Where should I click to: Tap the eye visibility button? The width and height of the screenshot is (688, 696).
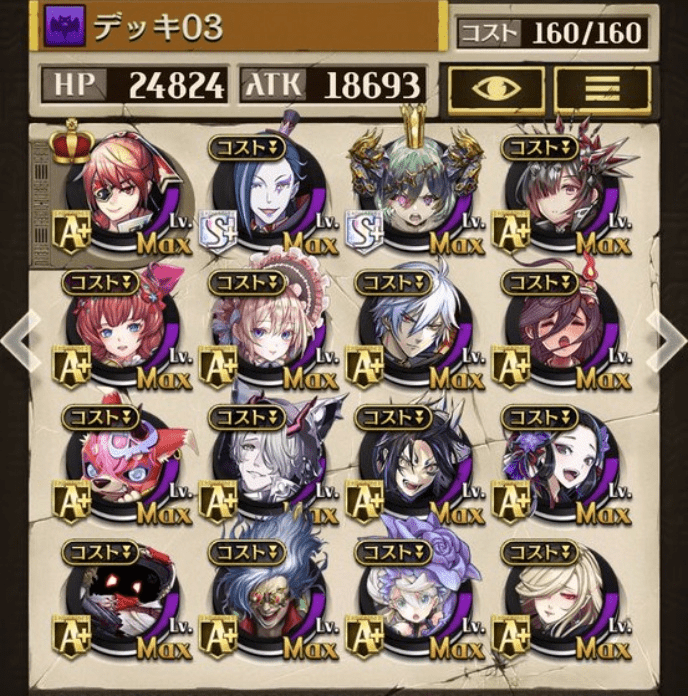(496, 88)
